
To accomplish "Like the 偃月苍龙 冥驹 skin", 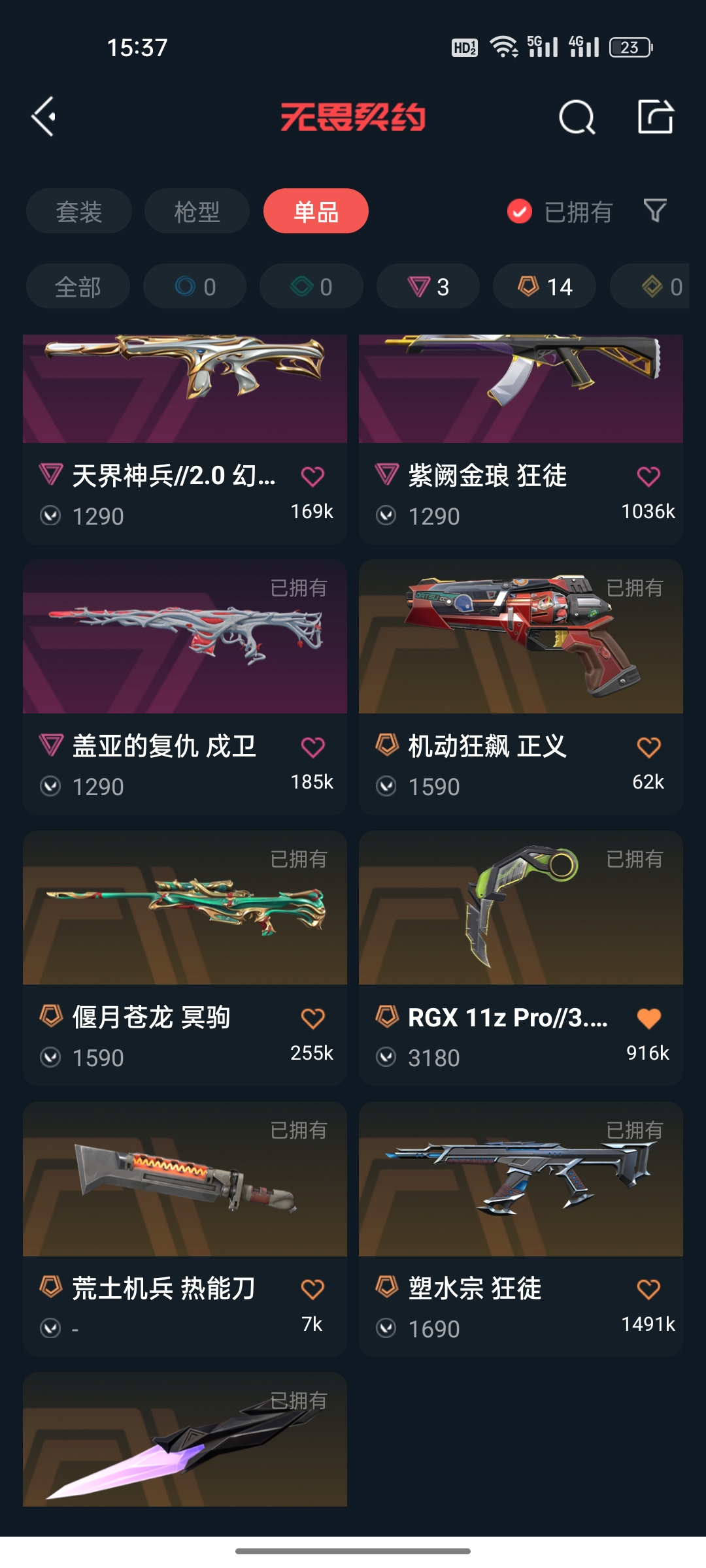I will click(x=312, y=1018).
